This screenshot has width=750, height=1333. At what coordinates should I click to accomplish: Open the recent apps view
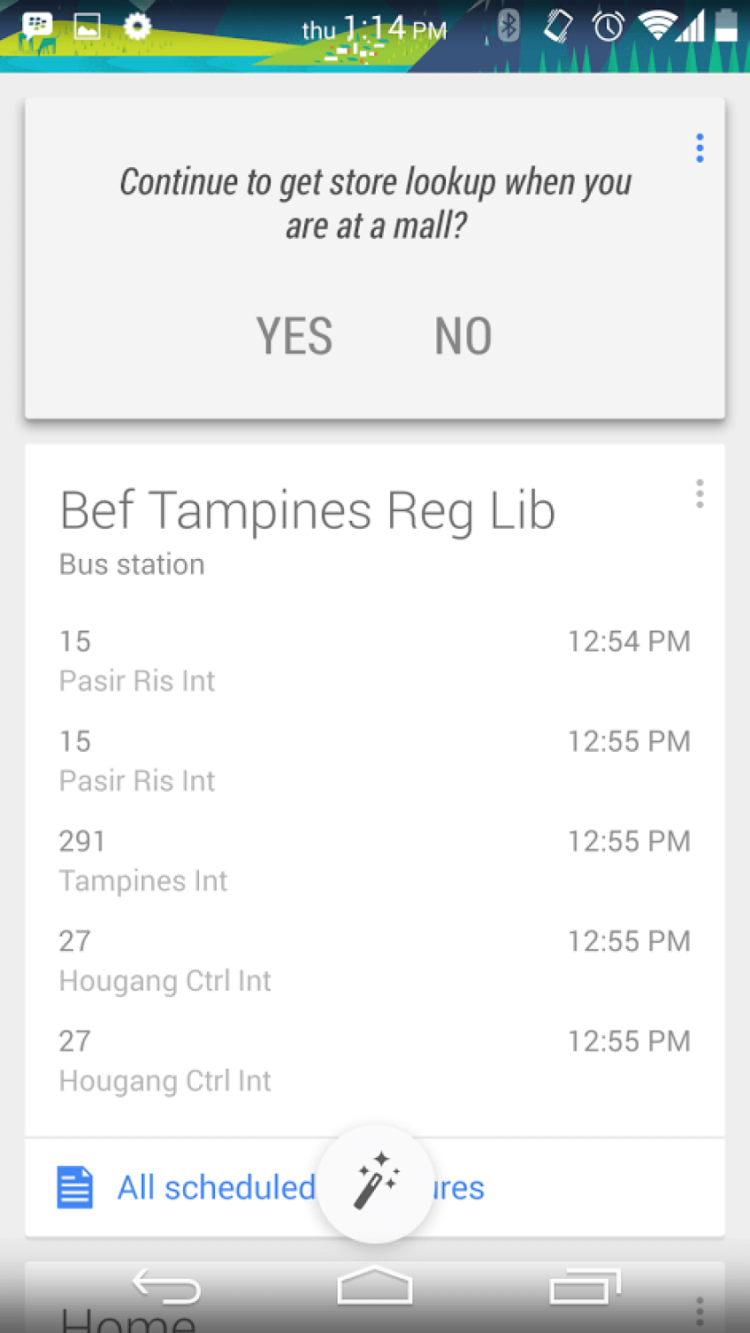(x=585, y=1287)
